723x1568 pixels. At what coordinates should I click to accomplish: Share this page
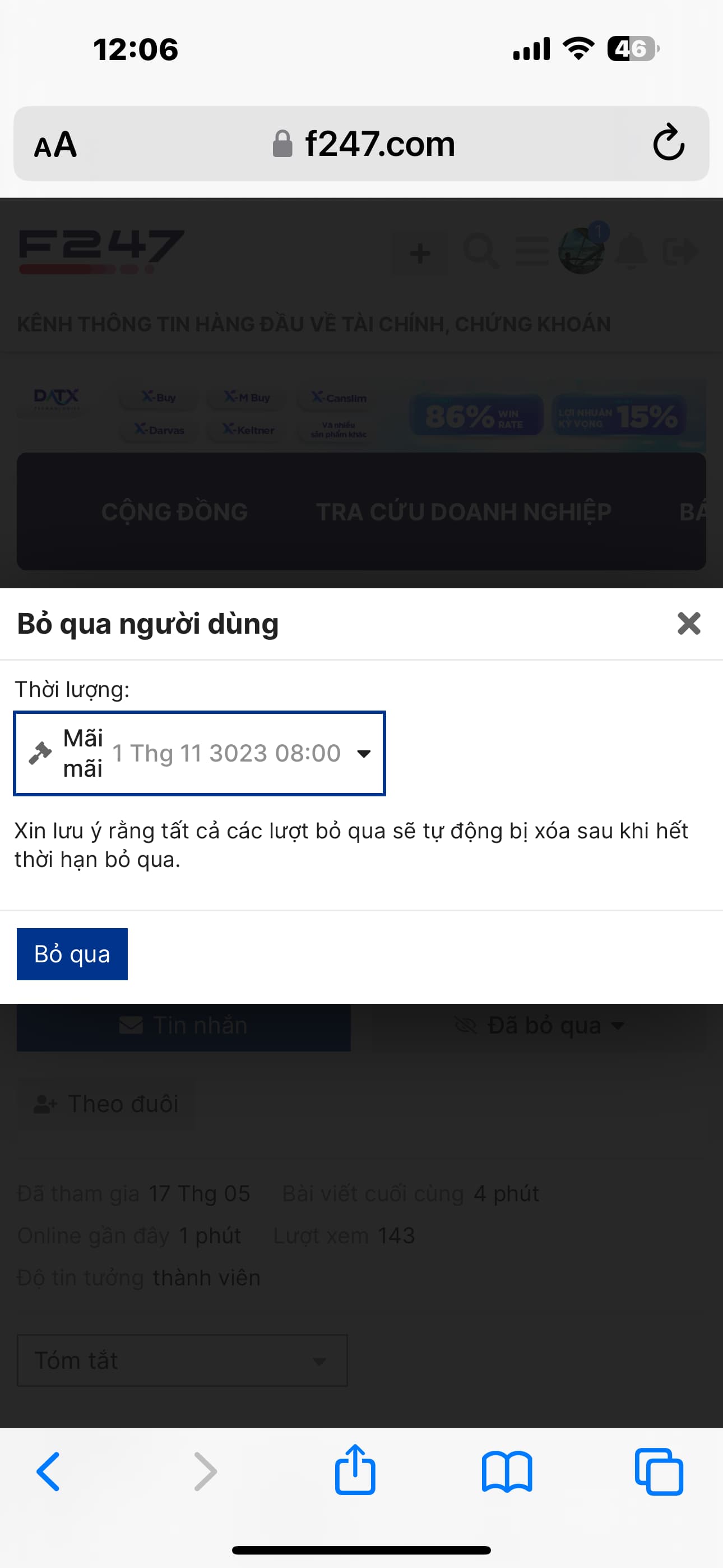click(355, 1470)
